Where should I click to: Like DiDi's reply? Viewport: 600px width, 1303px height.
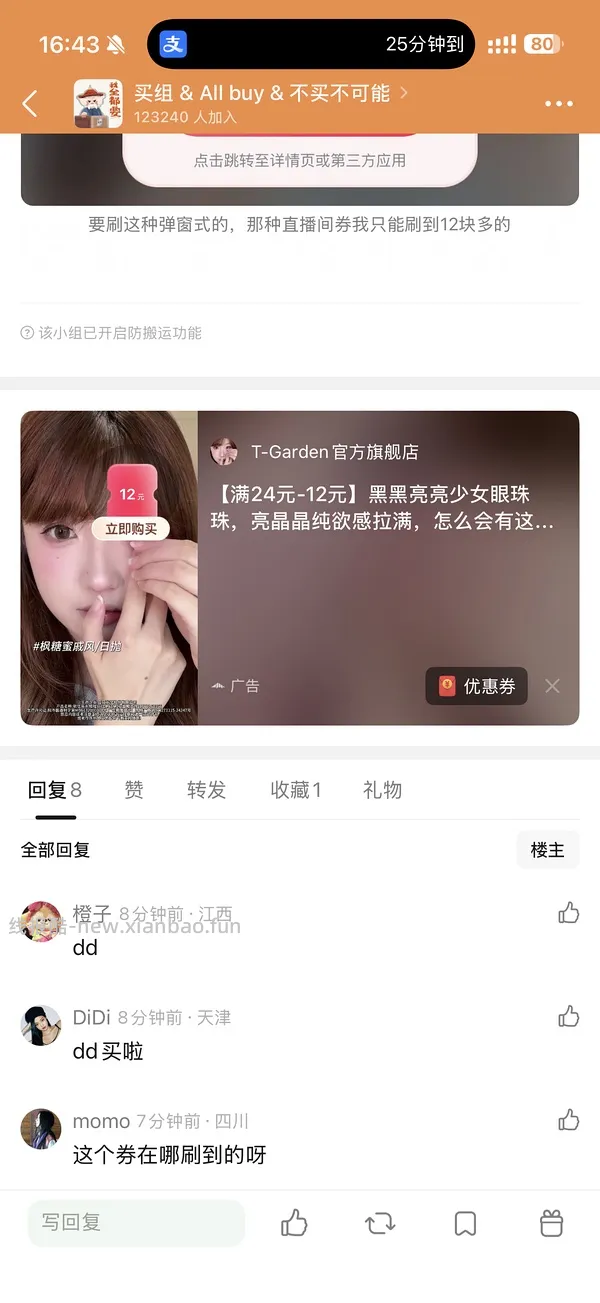point(569,1016)
